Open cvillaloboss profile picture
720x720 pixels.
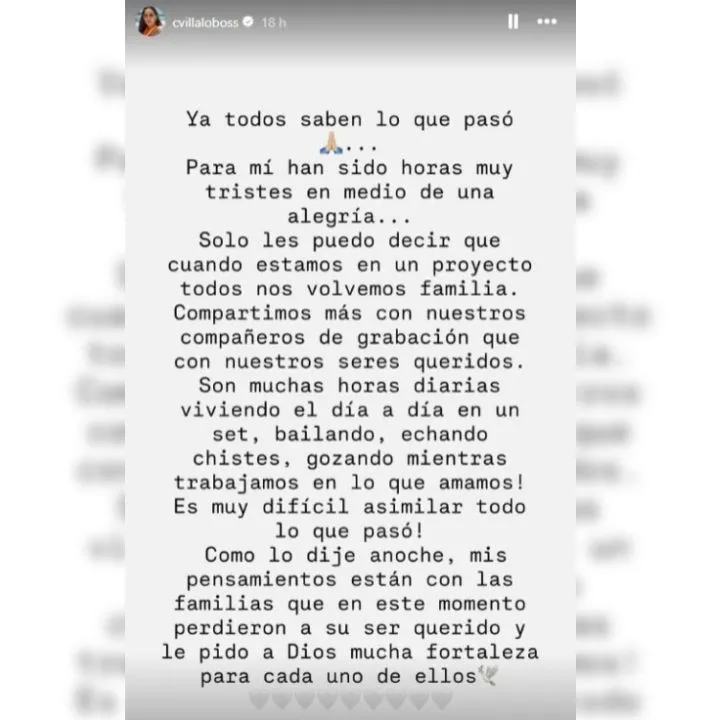(x=150, y=21)
